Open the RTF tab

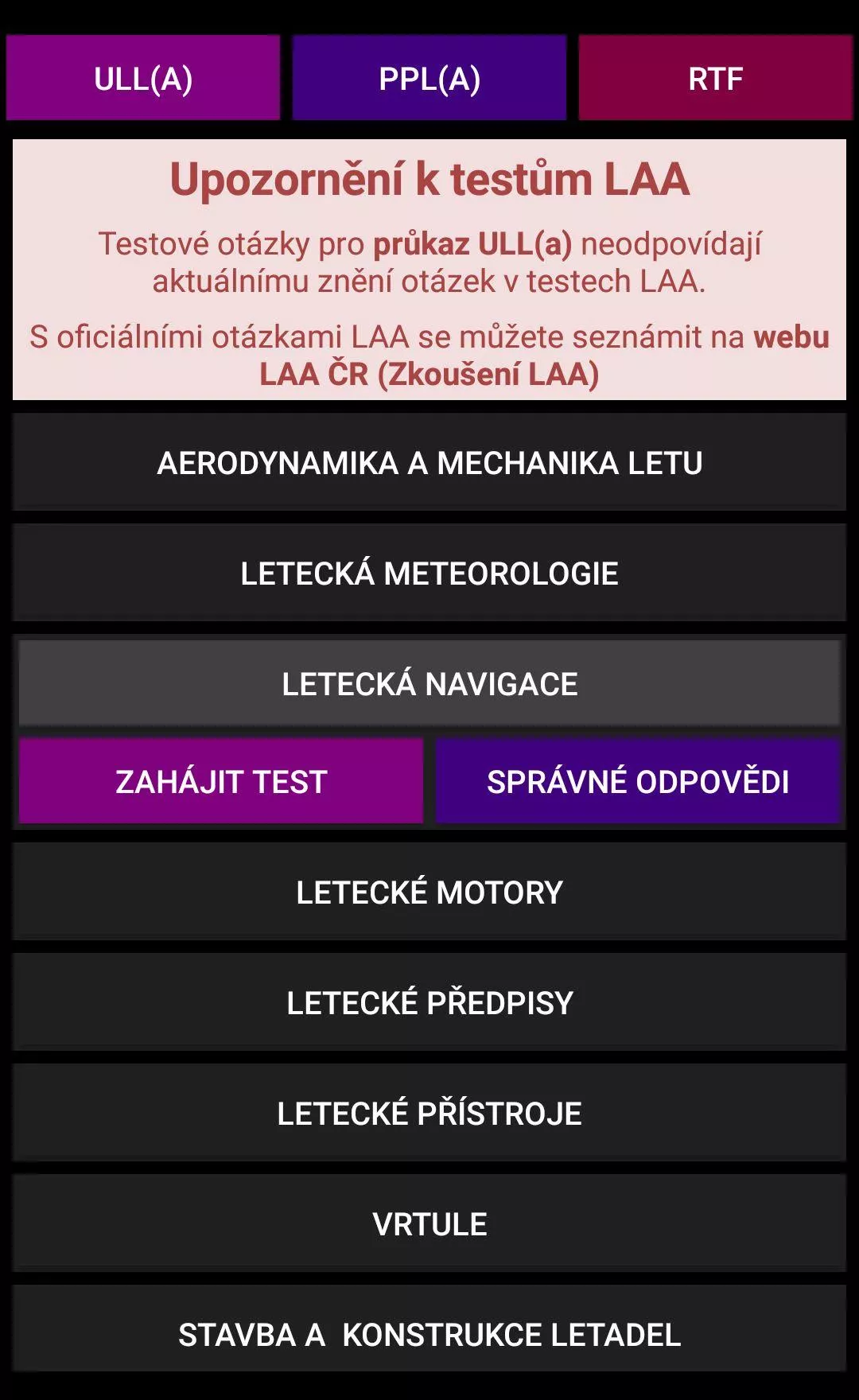(716, 78)
